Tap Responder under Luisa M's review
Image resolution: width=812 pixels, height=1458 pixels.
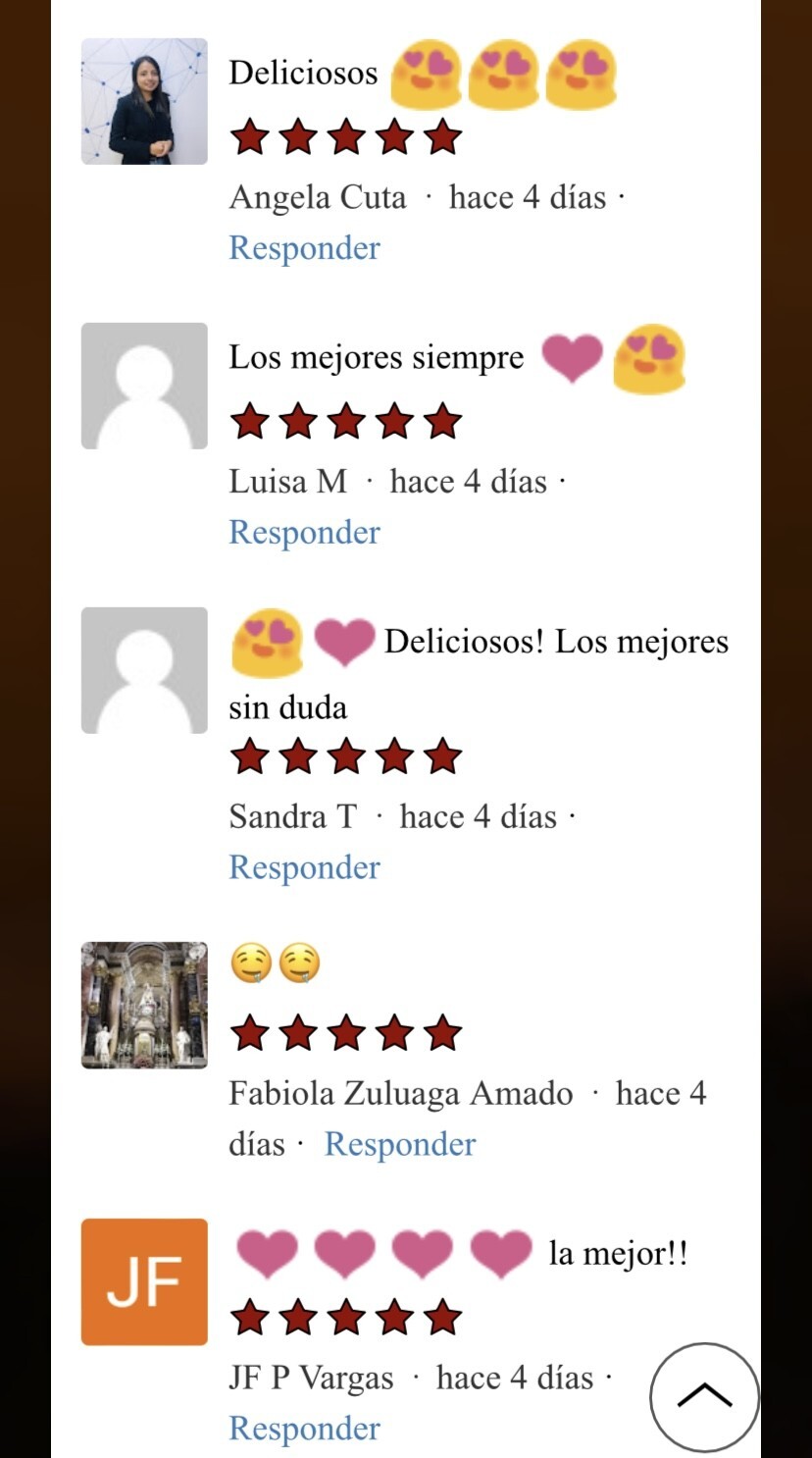(x=304, y=532)
